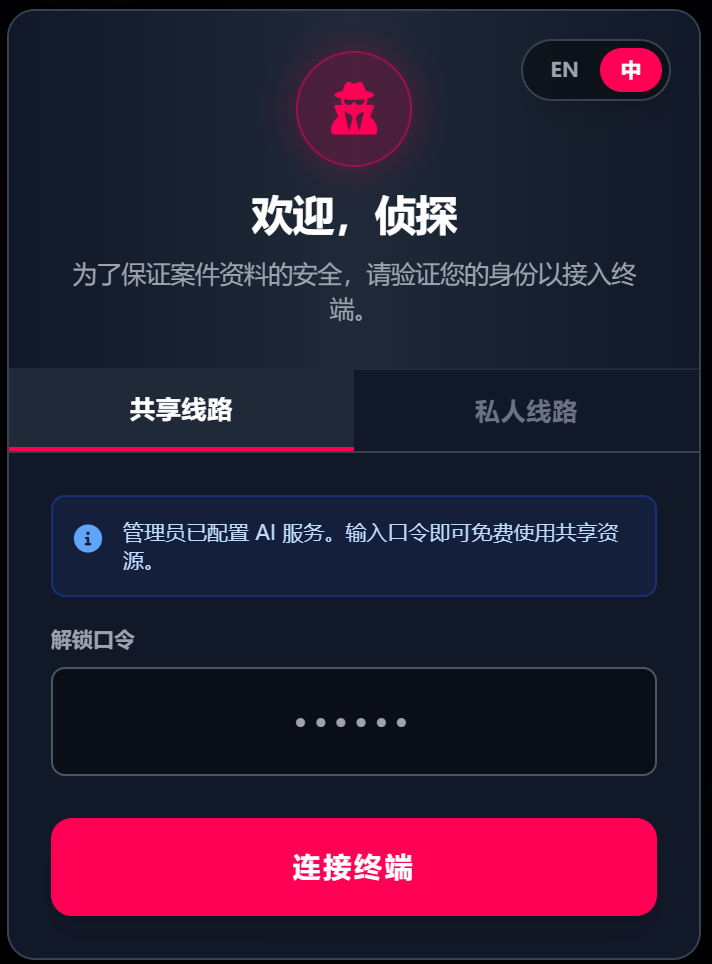Tap the 连接终端 button
Viewport: 712px width, 964px height.
353,867
